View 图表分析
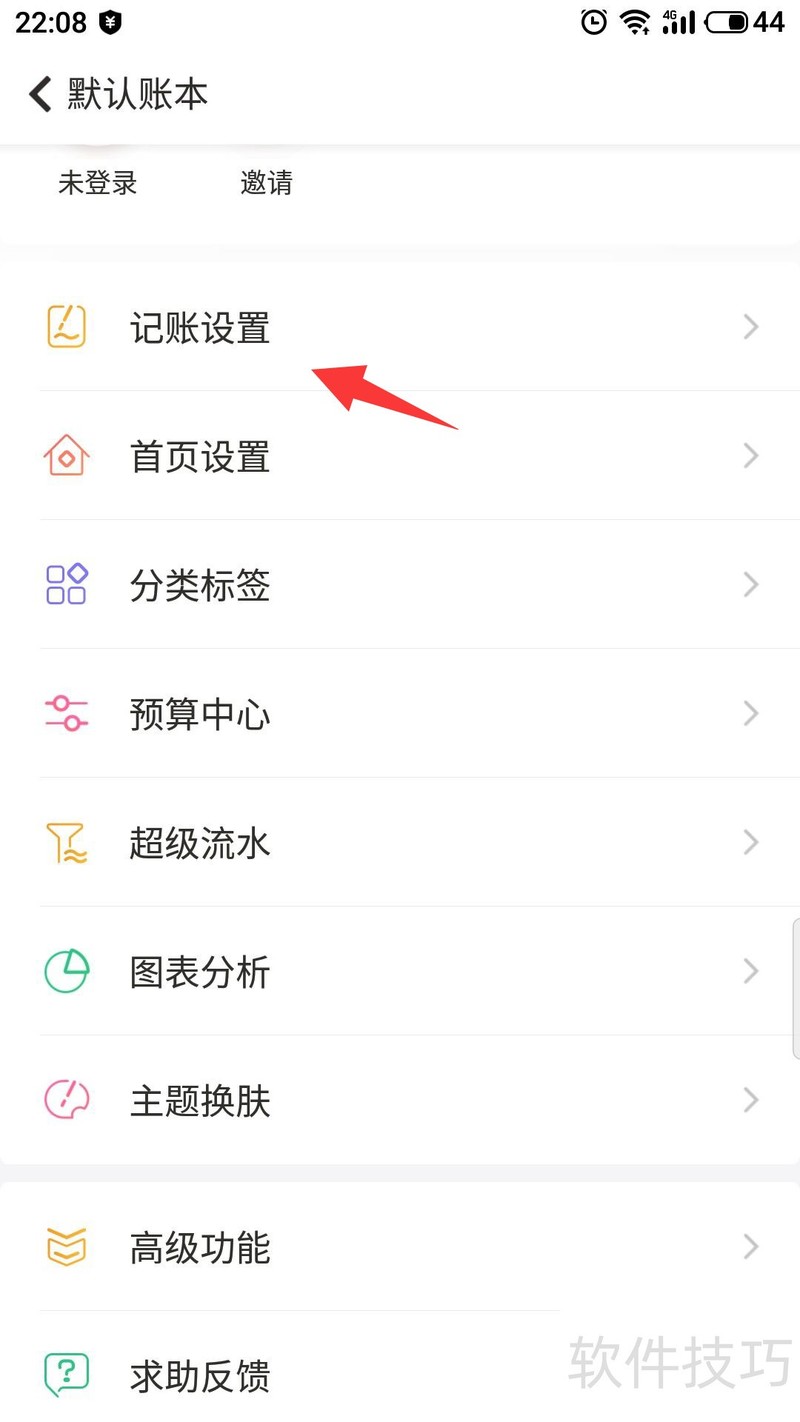This screenshot has height=1422, width=800. point(400,972)
